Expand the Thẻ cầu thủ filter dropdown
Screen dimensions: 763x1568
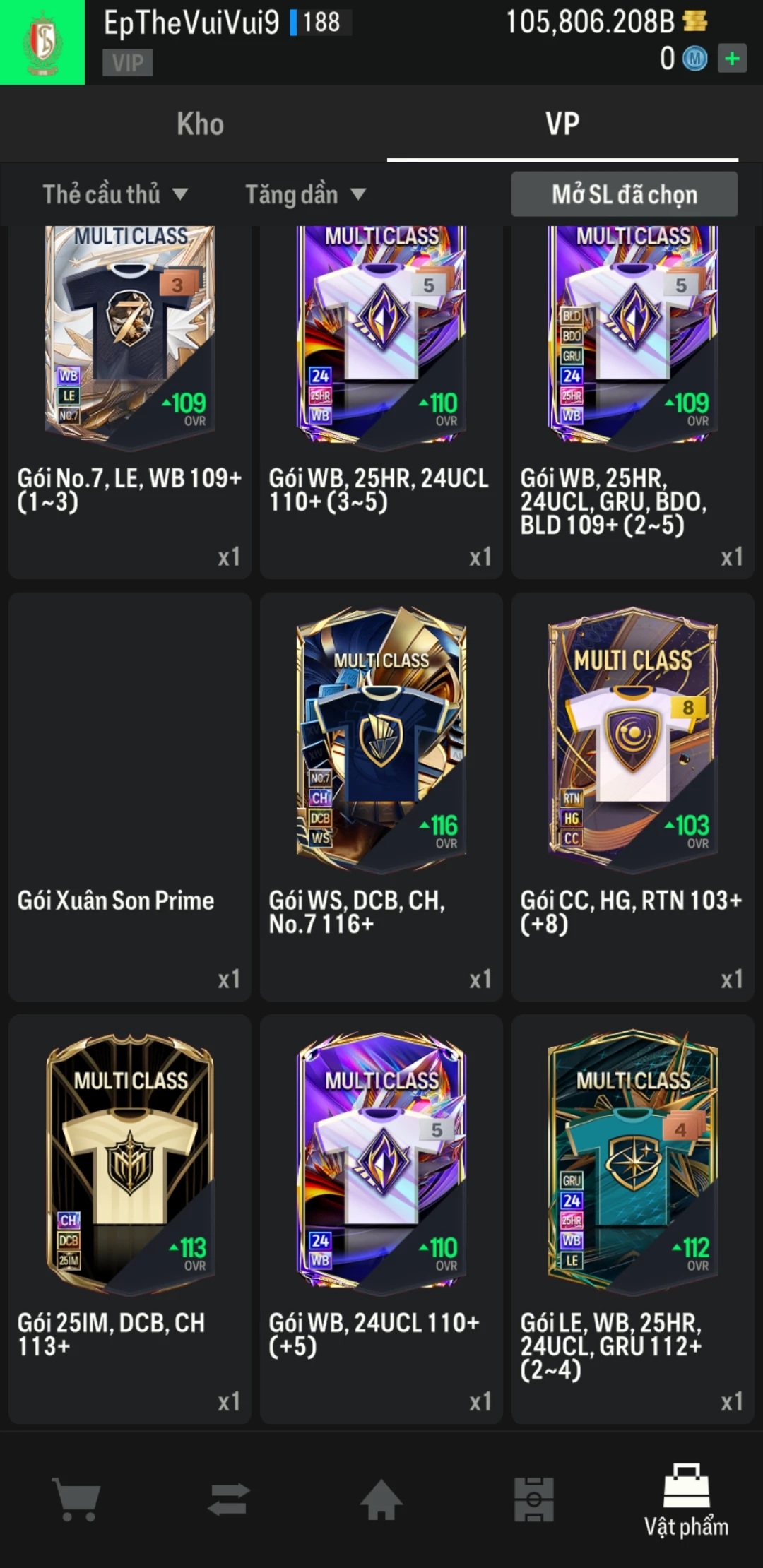pos(115,194)
